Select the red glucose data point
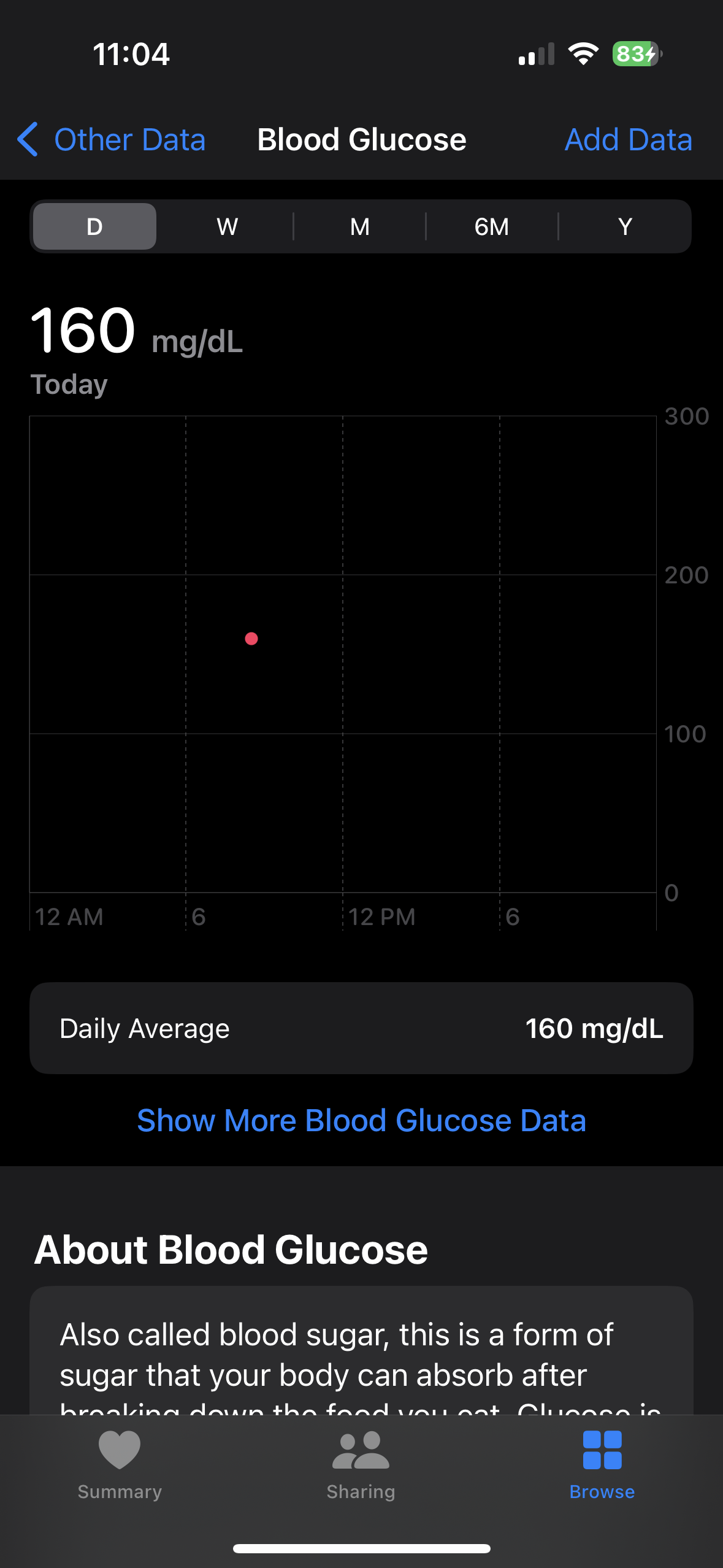Screen dimensions: 723x1568 [250, 639]
